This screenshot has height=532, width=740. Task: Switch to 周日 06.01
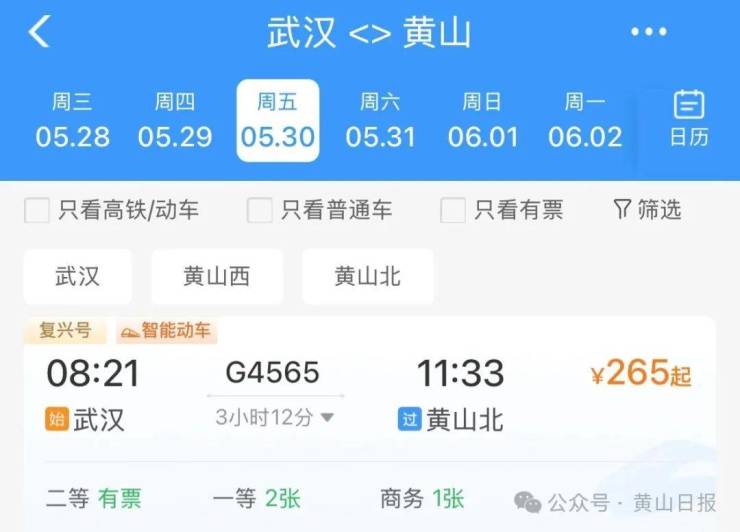[x=482, y=120]
